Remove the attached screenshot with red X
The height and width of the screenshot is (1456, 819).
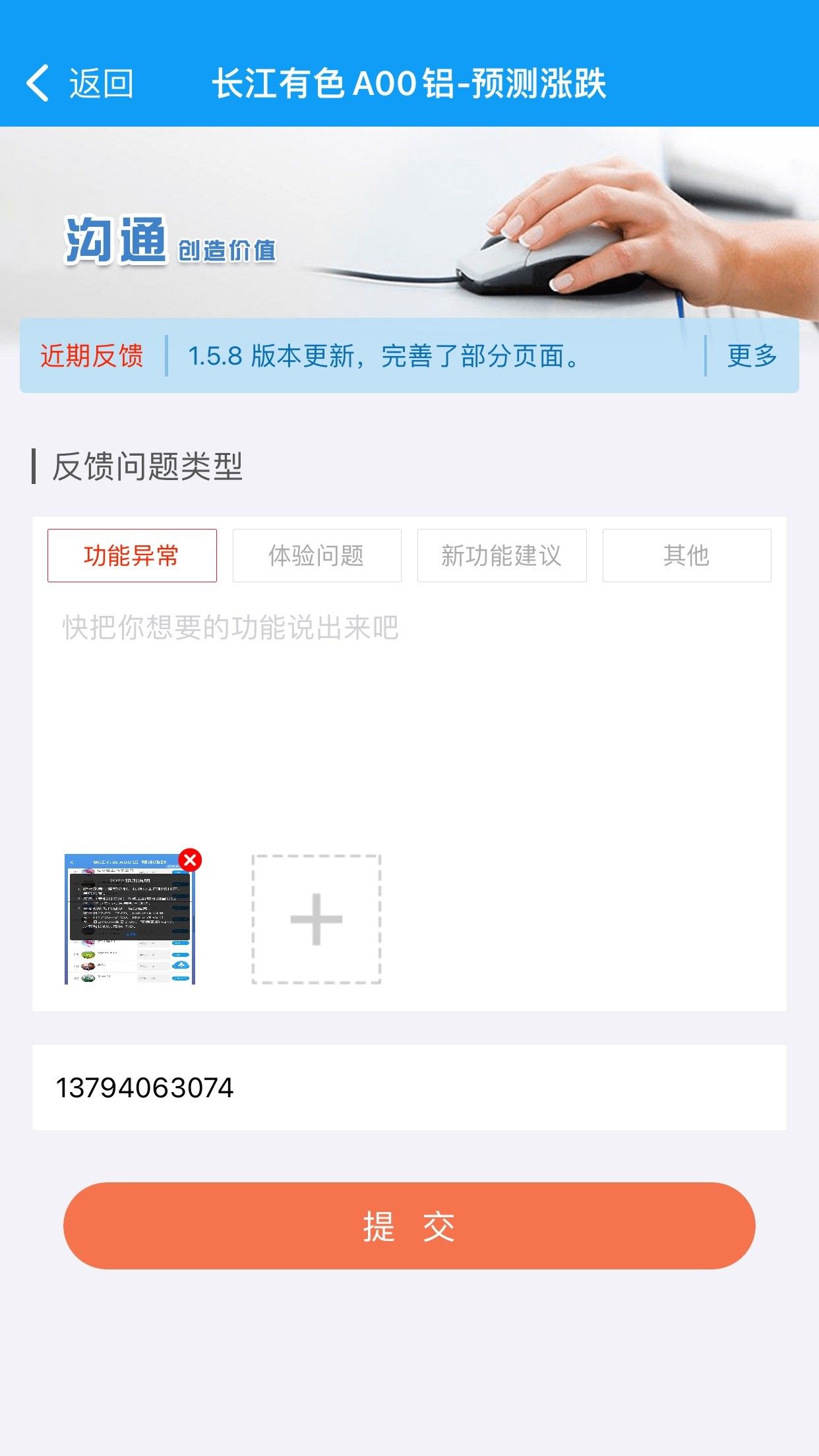pyautogui.click(x=191, y=860)
